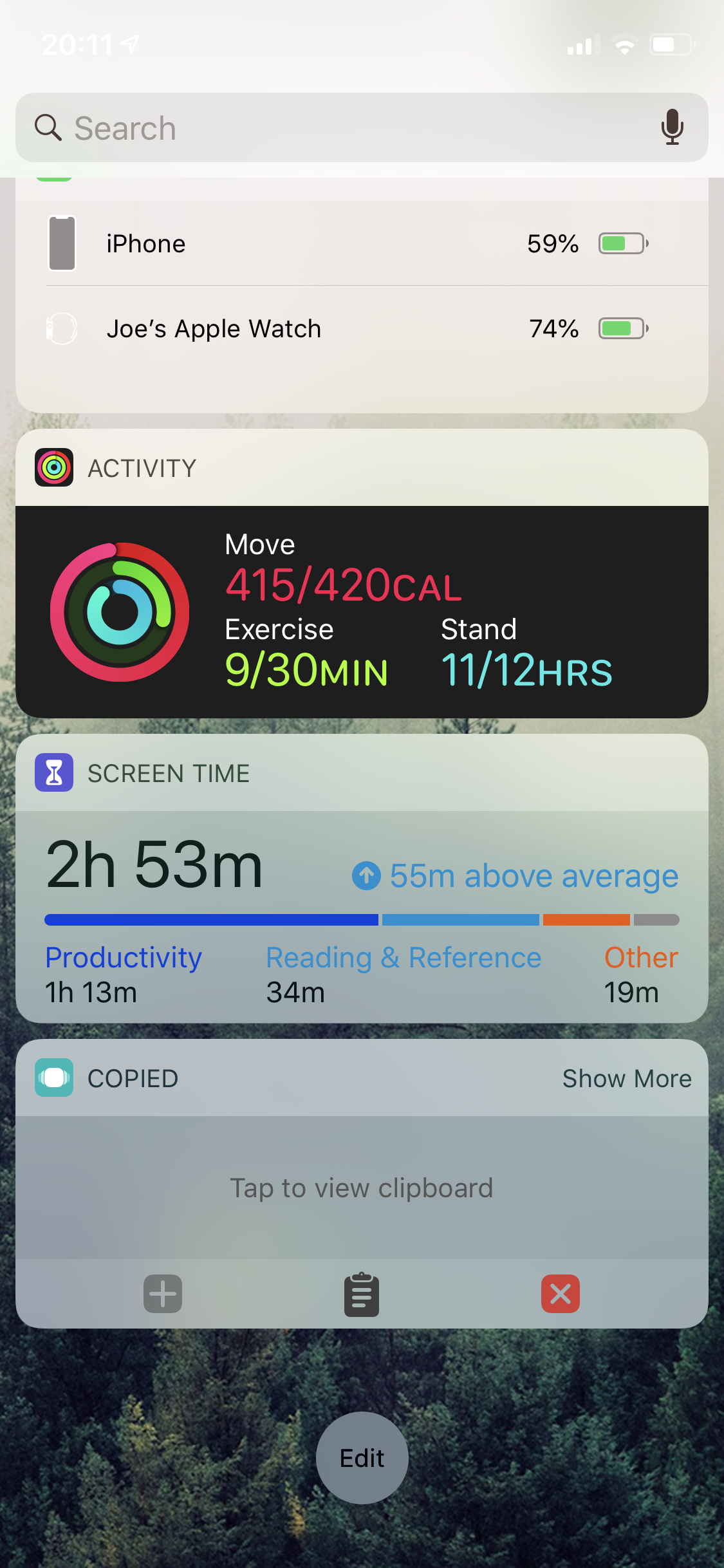Tap the microphone dictation icon

pyautogui.click(x=672, y=127)
